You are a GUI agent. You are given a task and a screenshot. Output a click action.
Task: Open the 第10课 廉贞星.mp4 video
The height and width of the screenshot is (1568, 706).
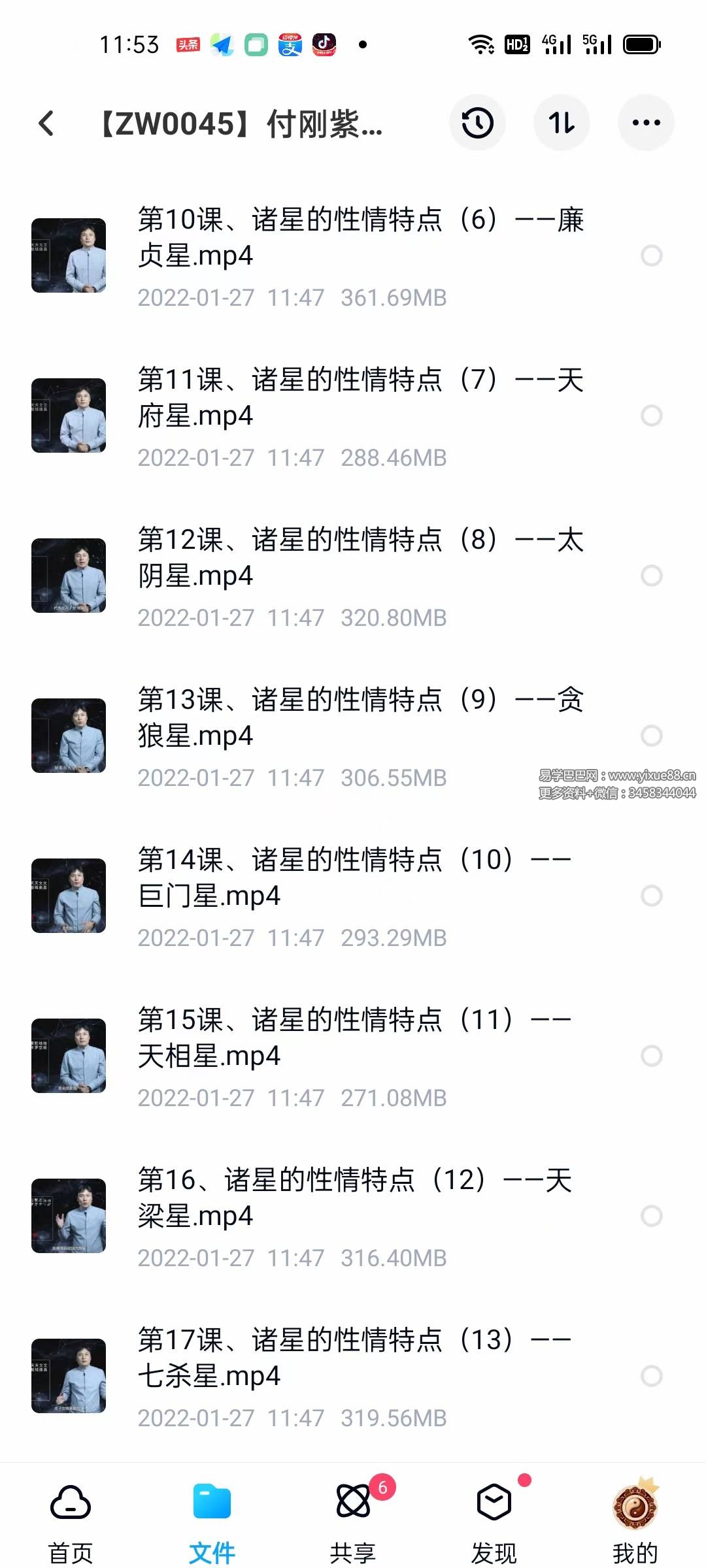pyautogui.click(x=360, y=237)
